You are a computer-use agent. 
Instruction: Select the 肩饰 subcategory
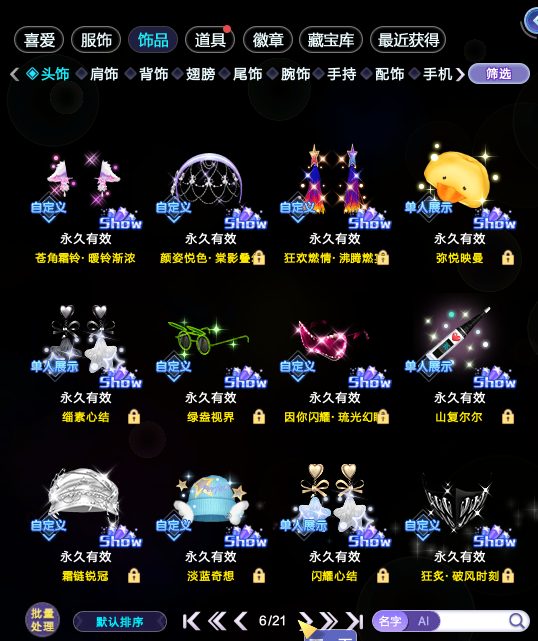click(x=104, y=74)
